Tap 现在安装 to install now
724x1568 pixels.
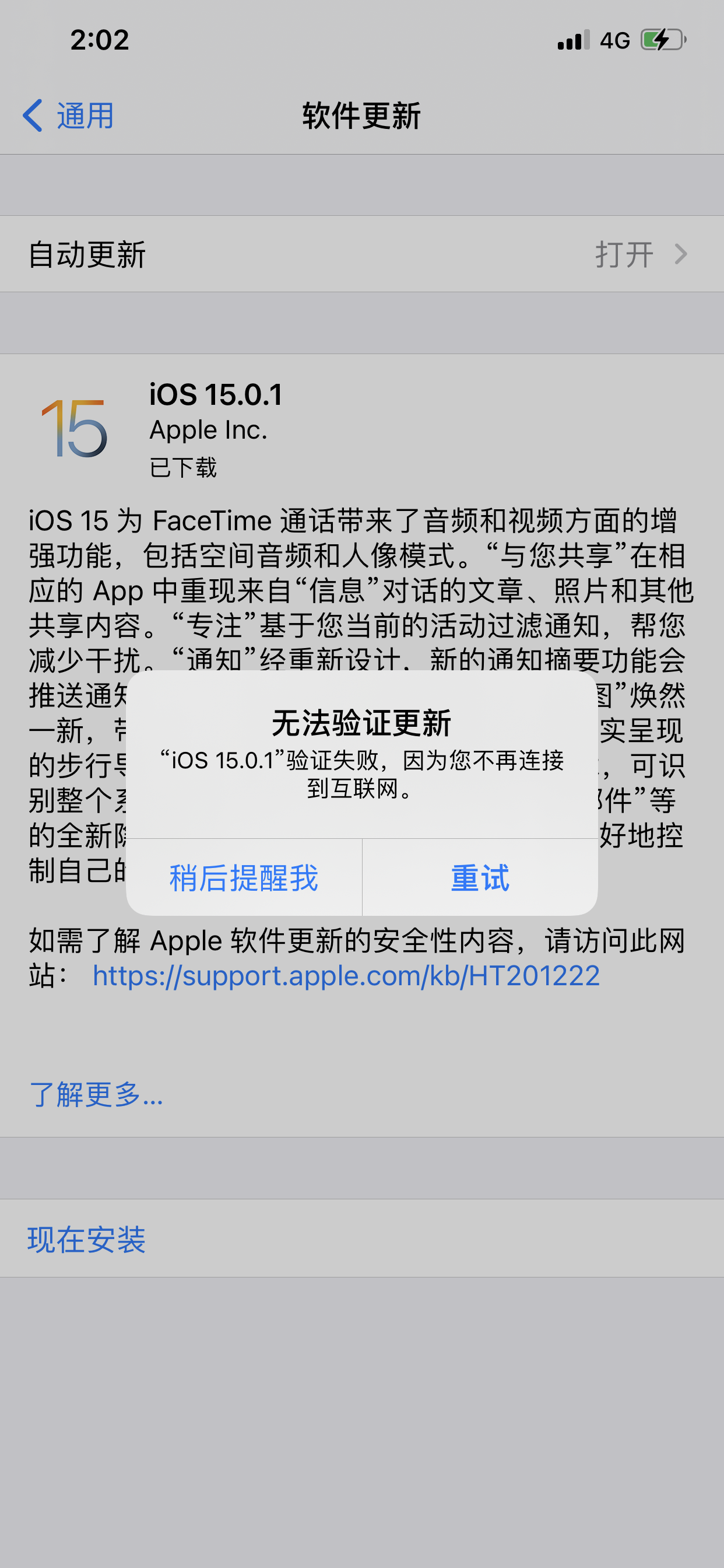(86, 1238)
